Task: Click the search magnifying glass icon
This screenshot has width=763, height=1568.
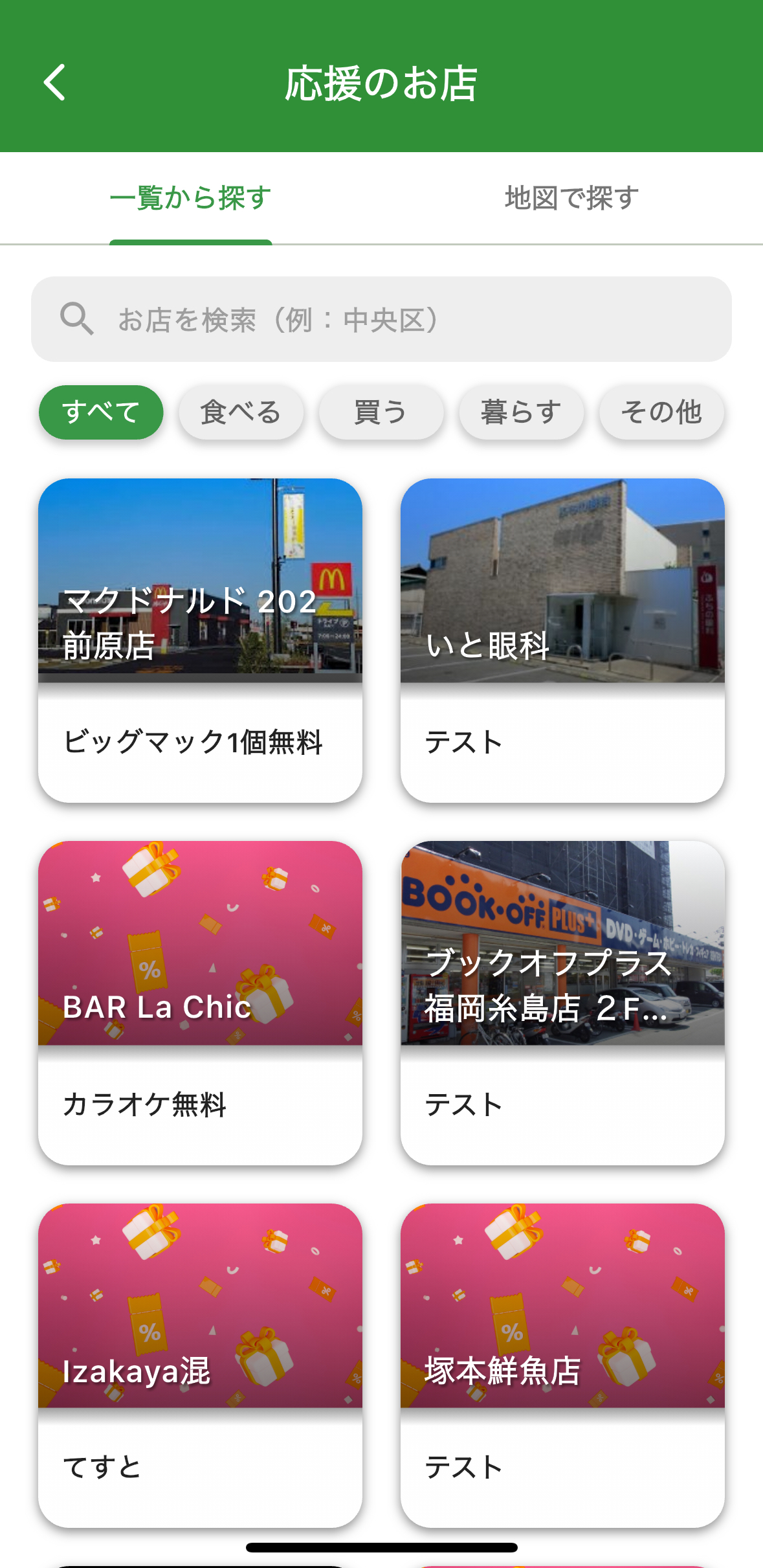Action: click(x=75, y=318)
